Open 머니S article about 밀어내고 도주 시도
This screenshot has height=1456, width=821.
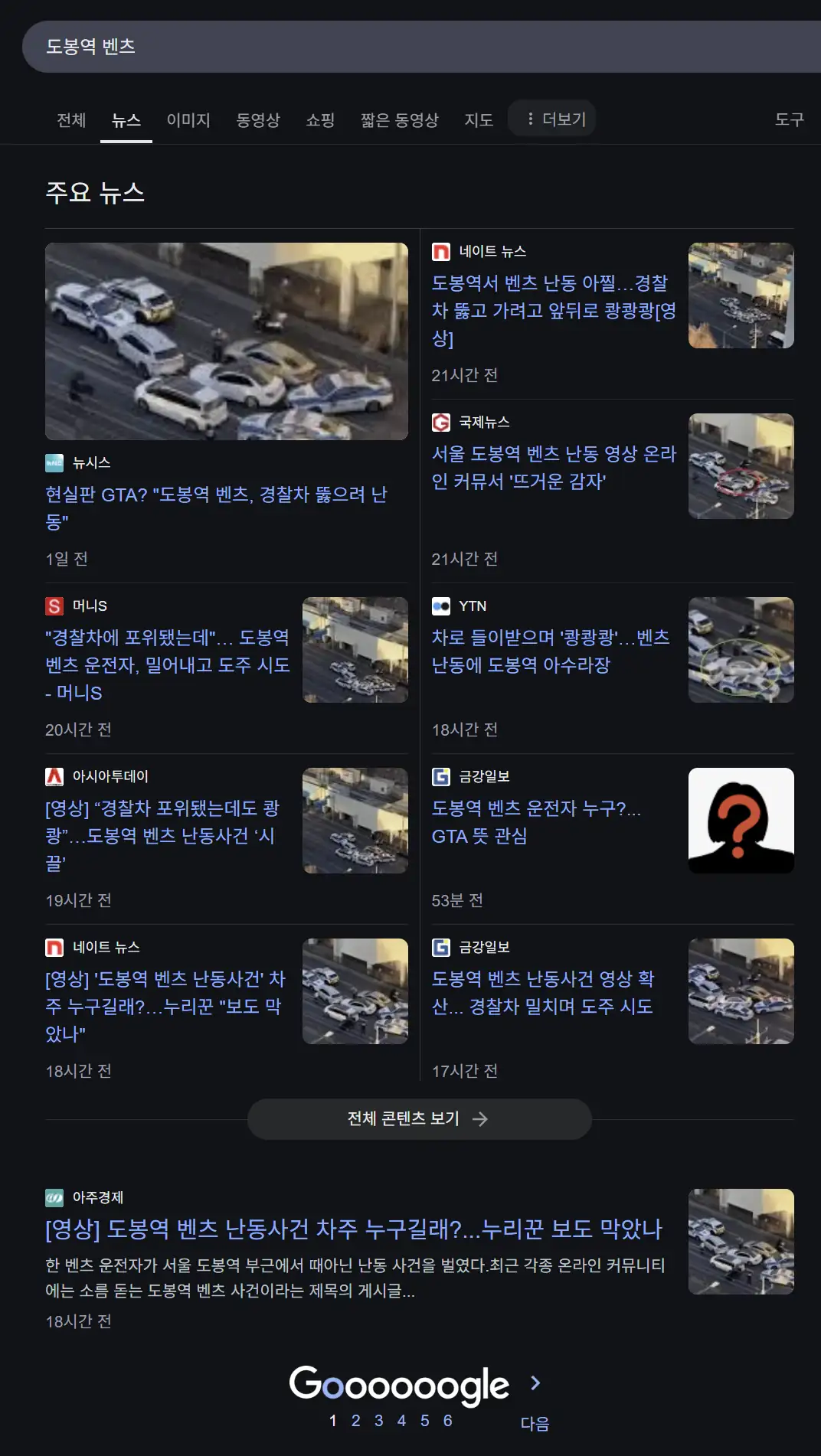pos(167,664)
